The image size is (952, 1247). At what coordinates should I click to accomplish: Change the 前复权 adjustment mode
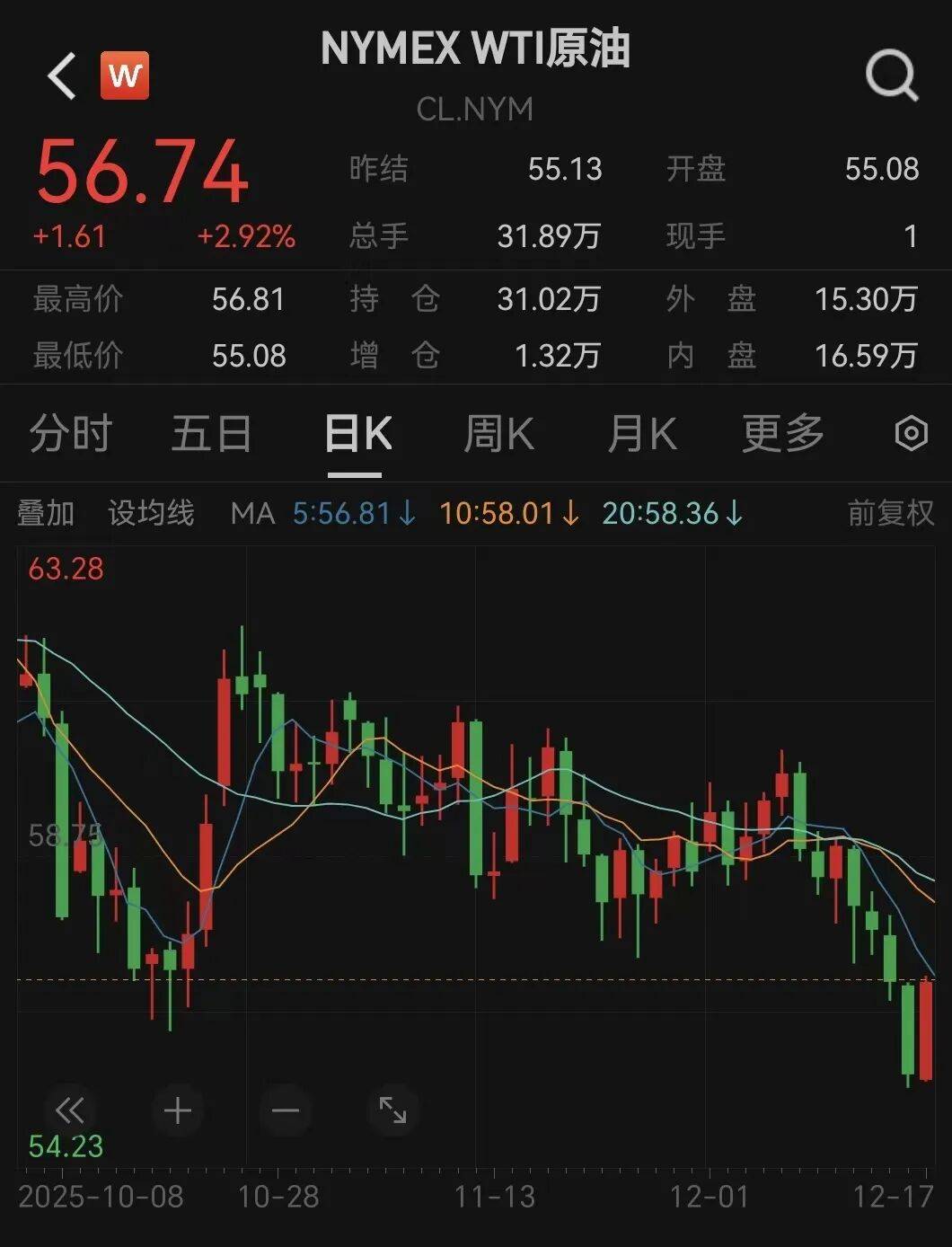click(x=890, y=514)
